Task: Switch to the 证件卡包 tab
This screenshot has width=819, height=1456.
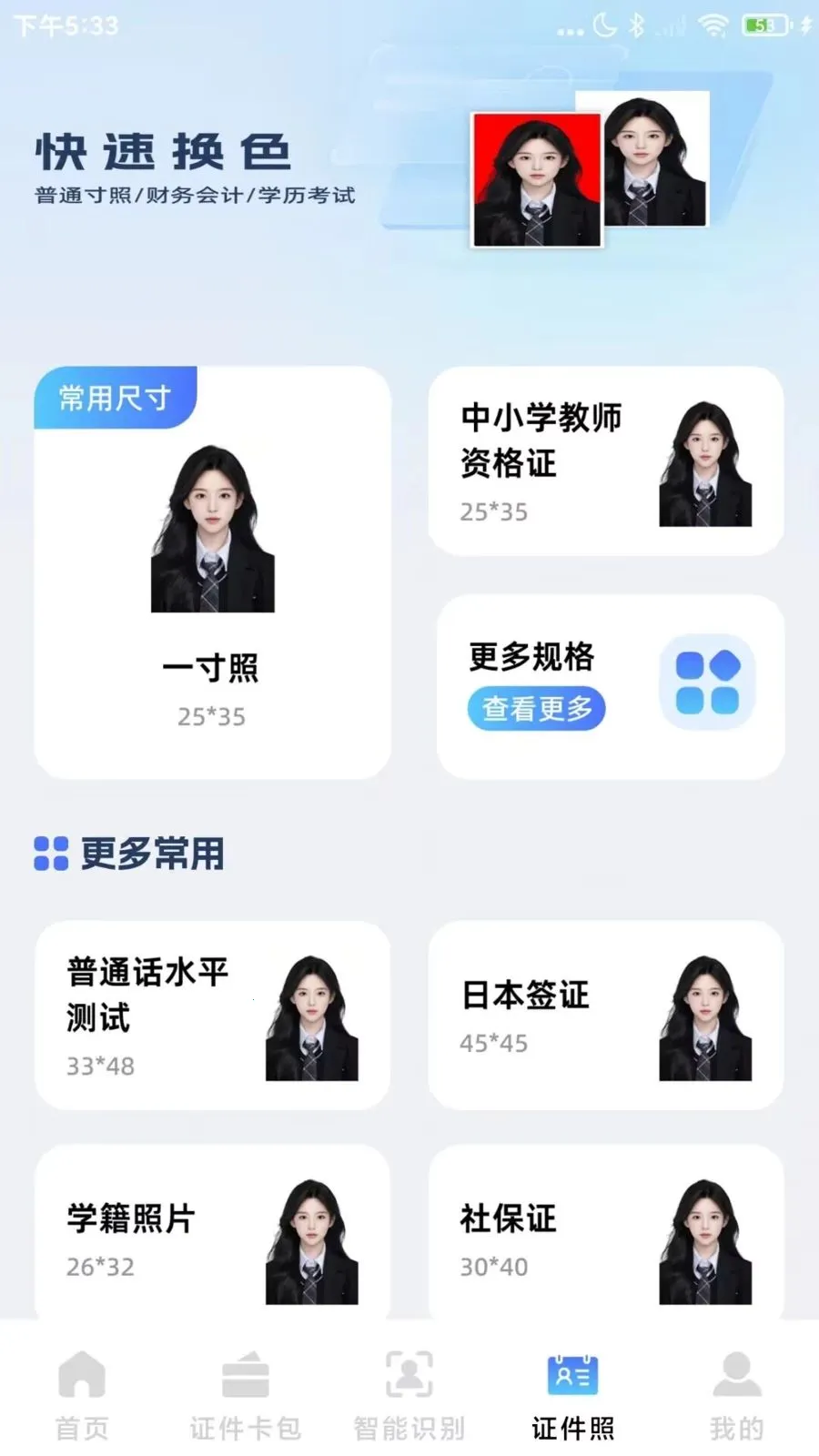Action: [246, 1397]
